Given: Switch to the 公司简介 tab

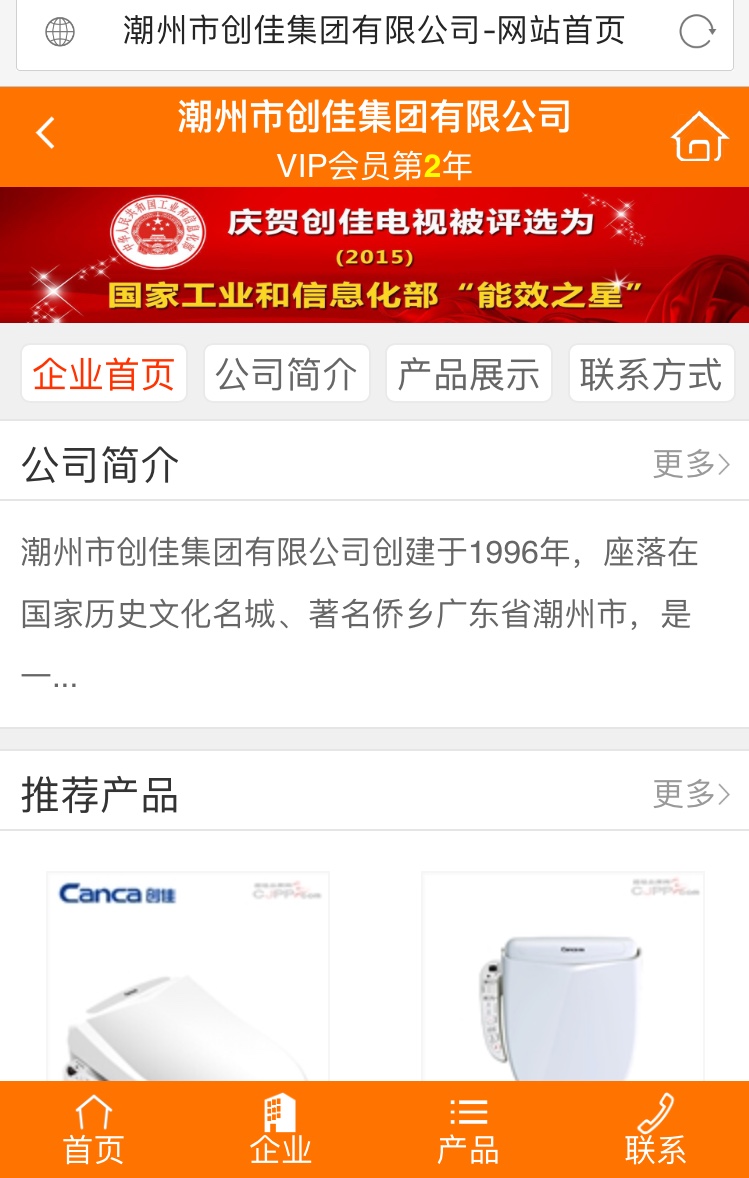Looking at the screenshot, I should [x=286, y=375].
